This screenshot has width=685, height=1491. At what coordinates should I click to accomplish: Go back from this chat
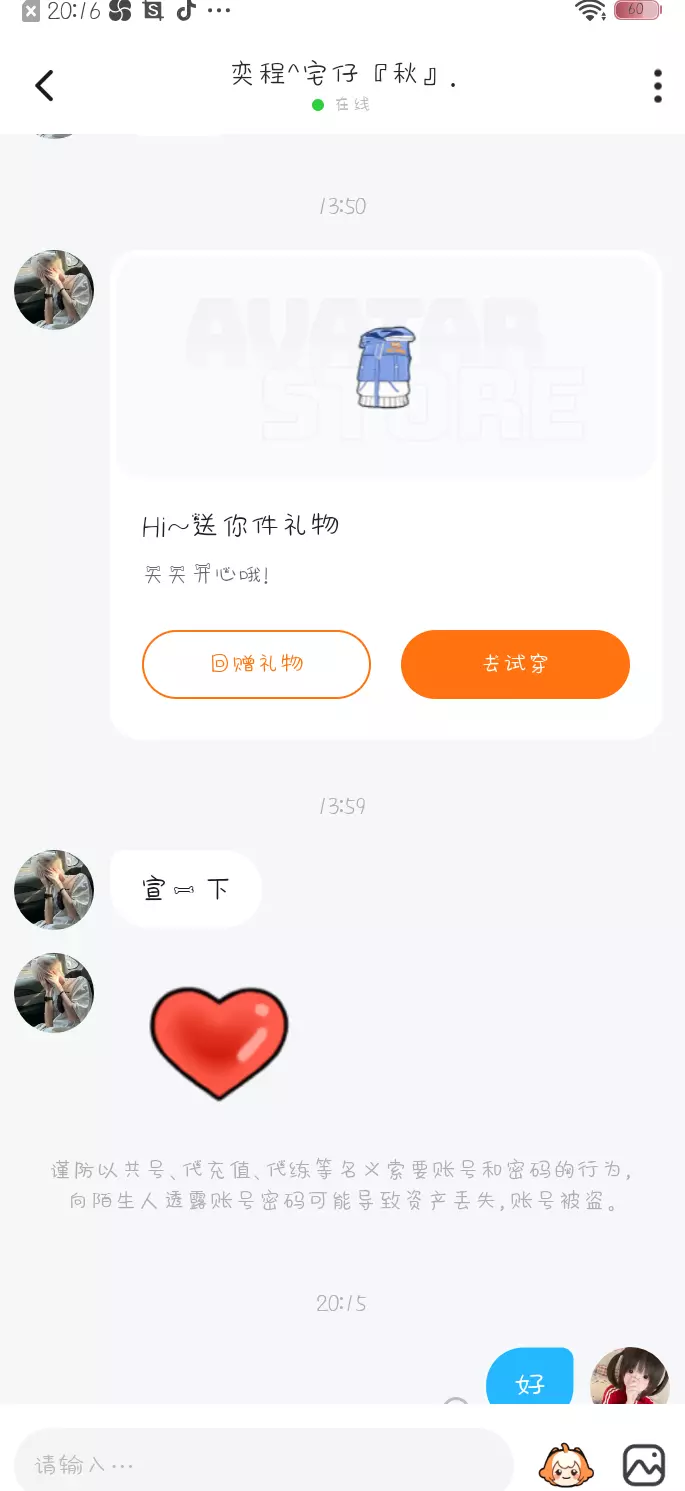(x=44, y=86)
